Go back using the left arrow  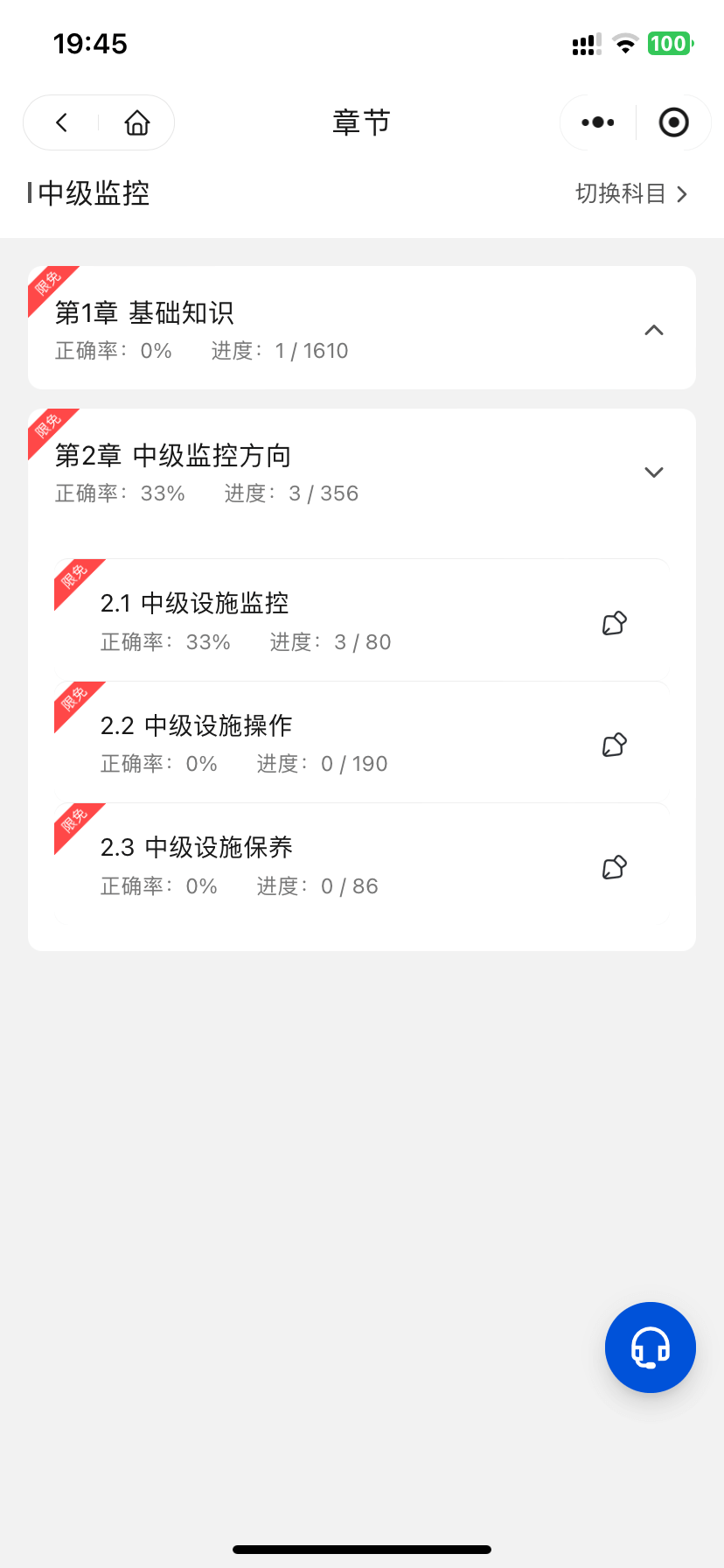(x=61, y=122)
